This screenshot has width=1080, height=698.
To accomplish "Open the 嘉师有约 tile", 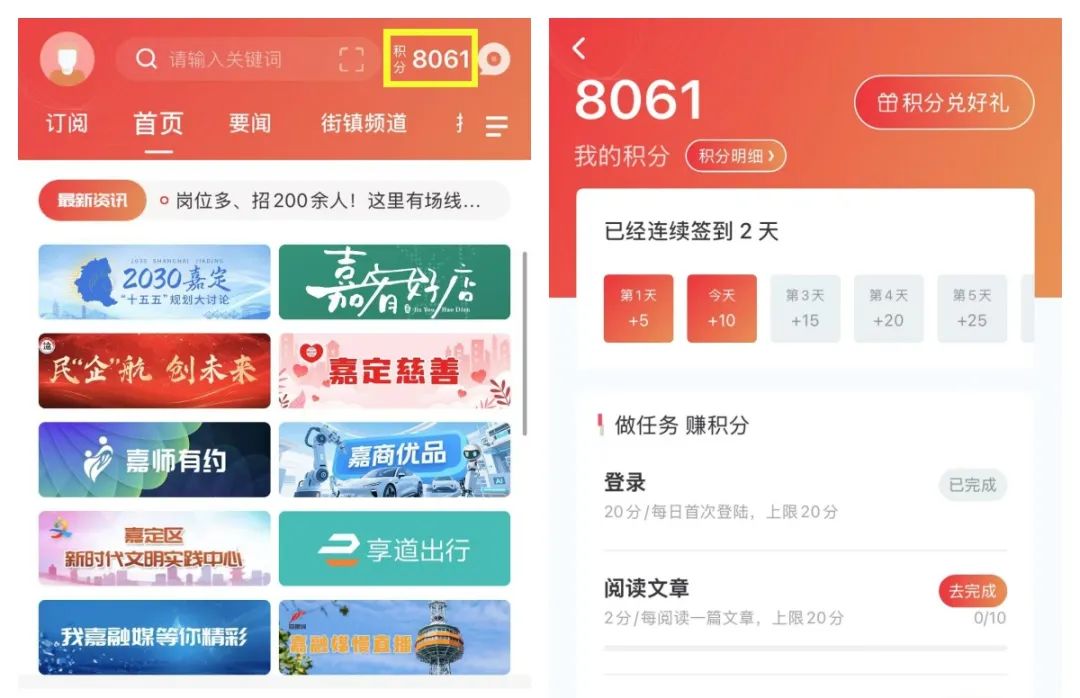I will tap(154, 460).
